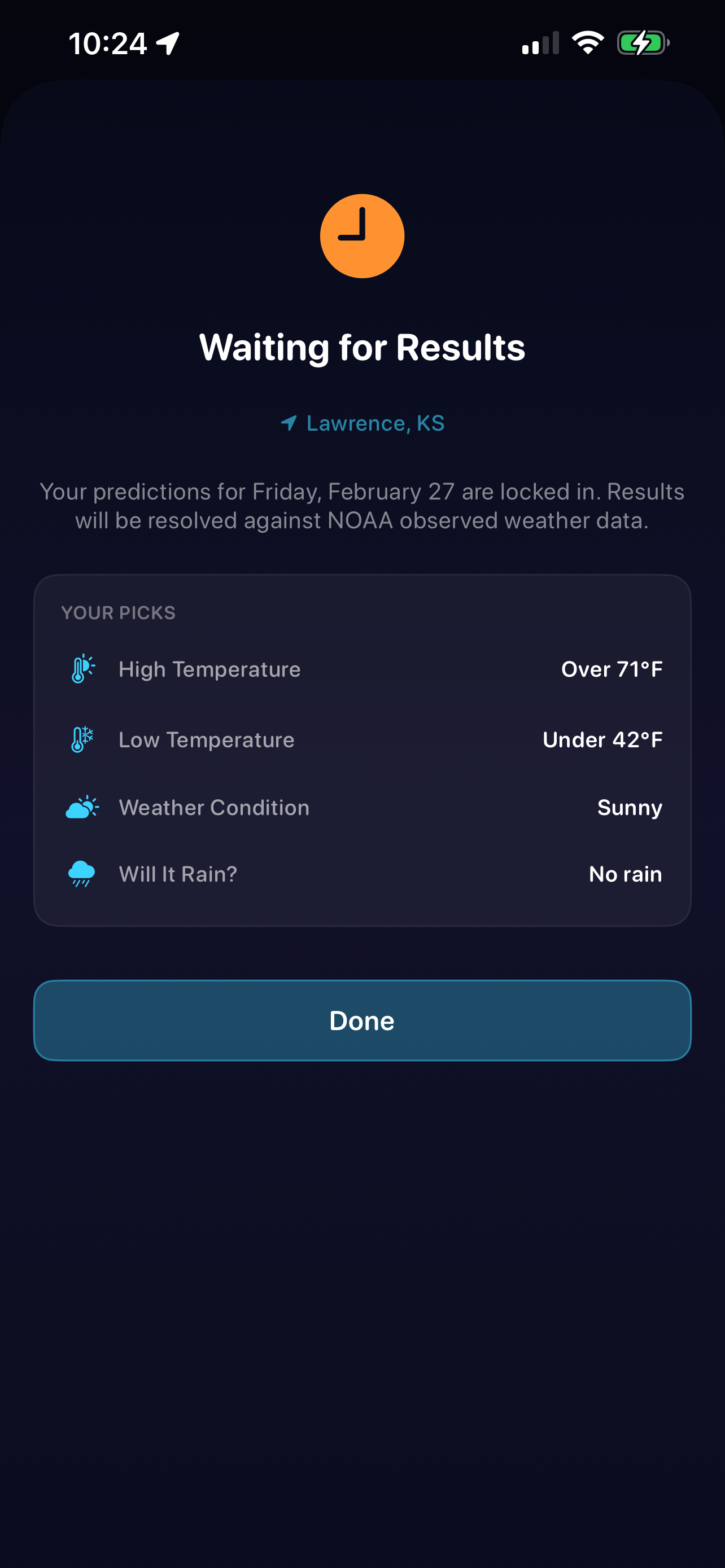The width and height of the screenshot is (725, 1568).
Task: Click the orange clock icon
Action: pyautogui.click(x=362, y=236)
